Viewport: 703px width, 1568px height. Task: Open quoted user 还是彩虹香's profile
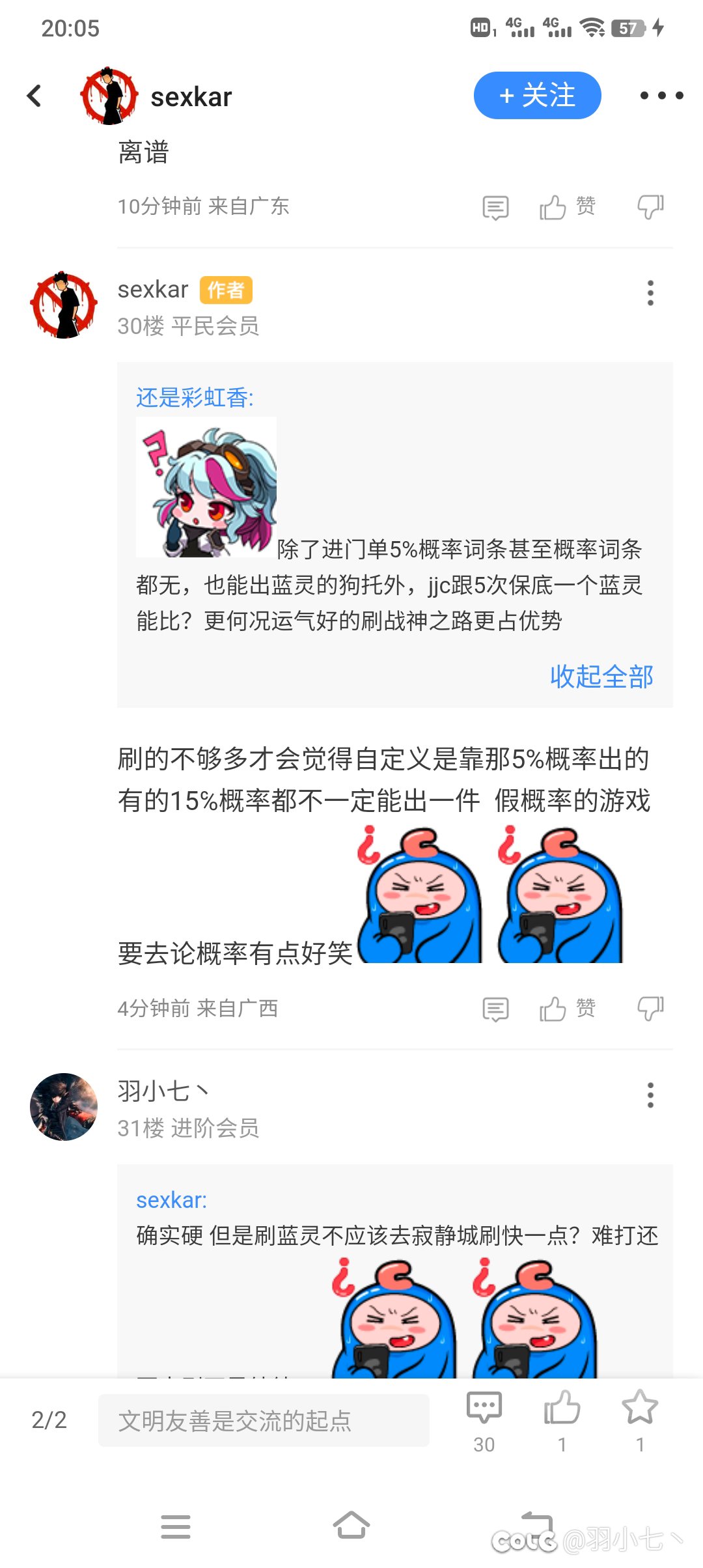195,397
